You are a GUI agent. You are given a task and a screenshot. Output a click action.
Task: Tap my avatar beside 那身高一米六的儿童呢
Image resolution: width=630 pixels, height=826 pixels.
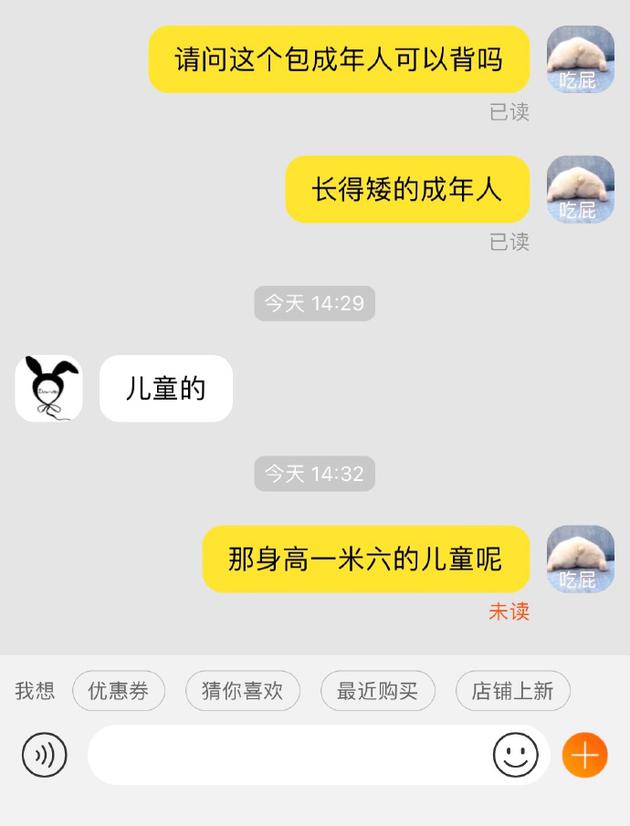[580, 559]
